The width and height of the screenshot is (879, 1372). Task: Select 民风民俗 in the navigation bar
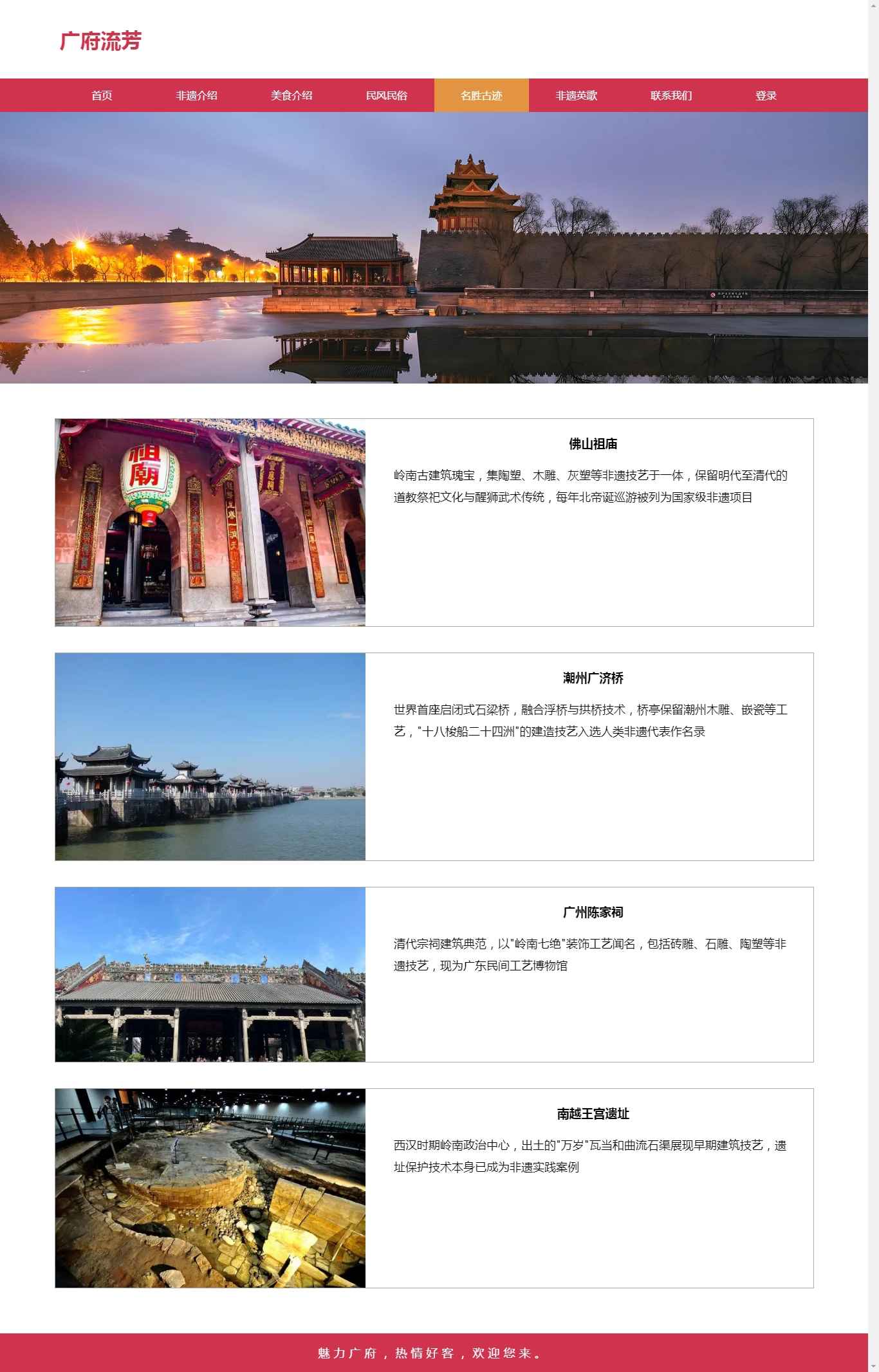(x=386, y=95)
